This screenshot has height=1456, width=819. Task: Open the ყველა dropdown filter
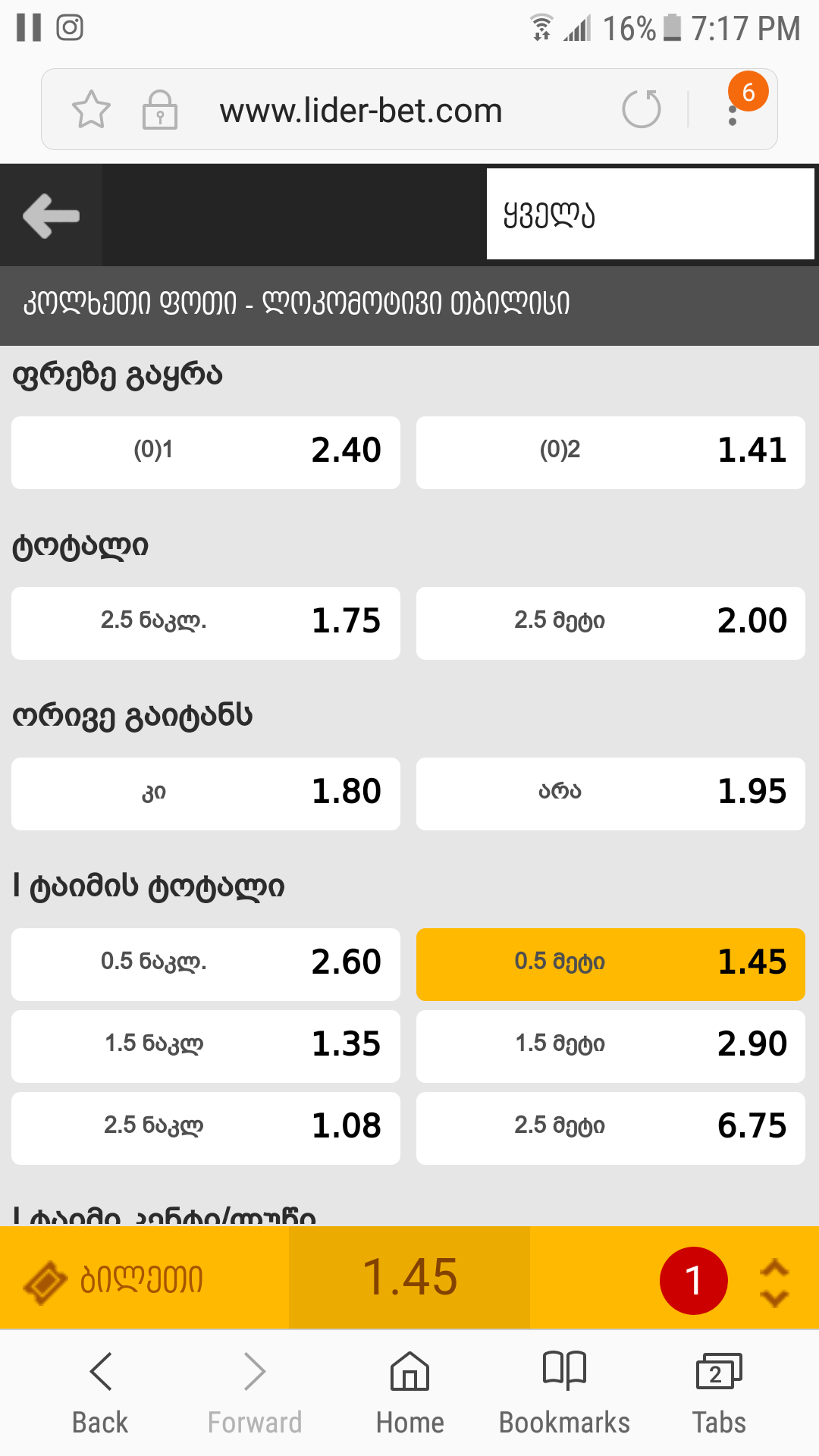pyautogui.click(x=650, y=215)
